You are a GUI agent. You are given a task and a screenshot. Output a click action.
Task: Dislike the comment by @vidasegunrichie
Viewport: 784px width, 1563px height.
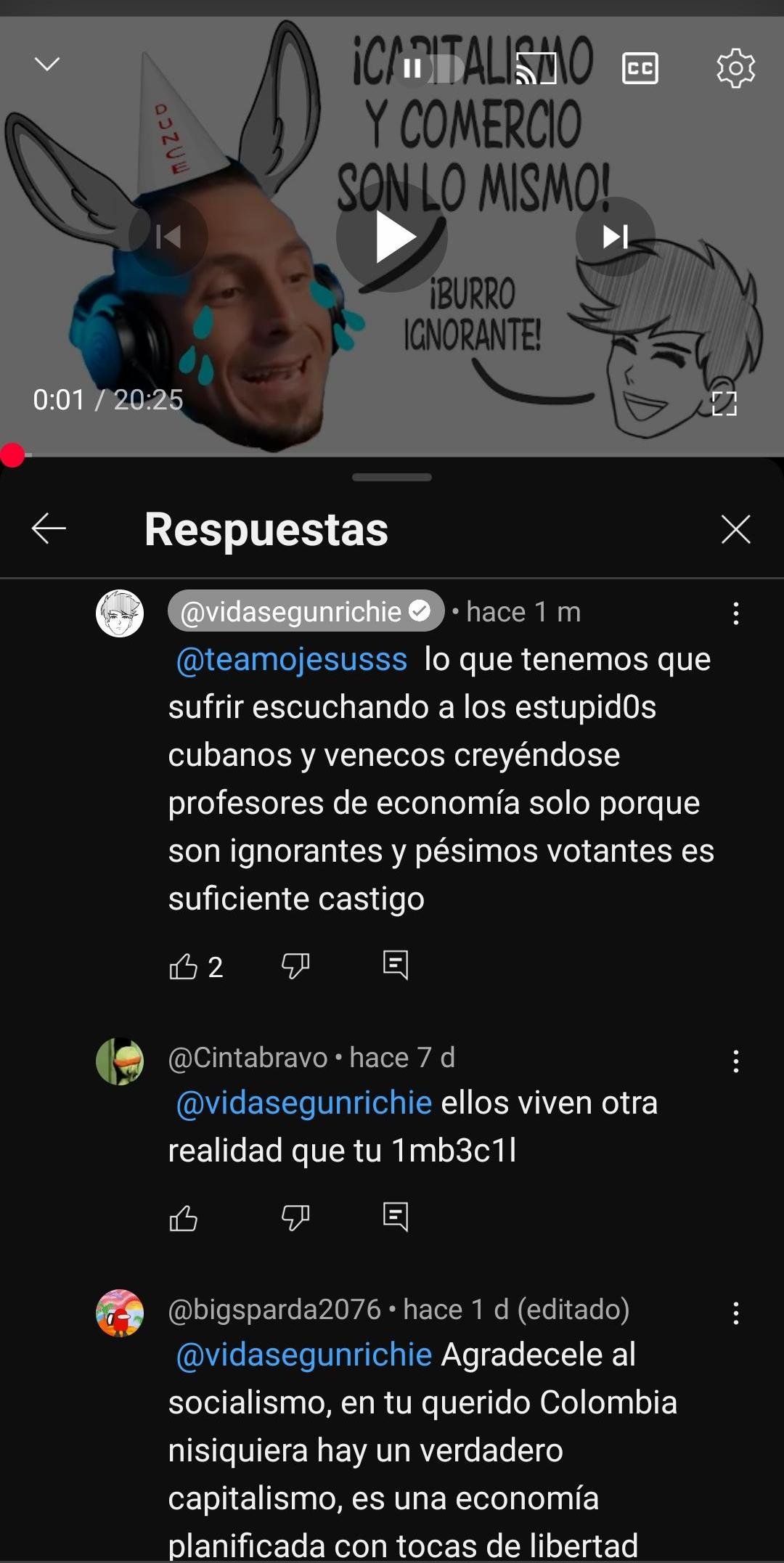[295, 966]
